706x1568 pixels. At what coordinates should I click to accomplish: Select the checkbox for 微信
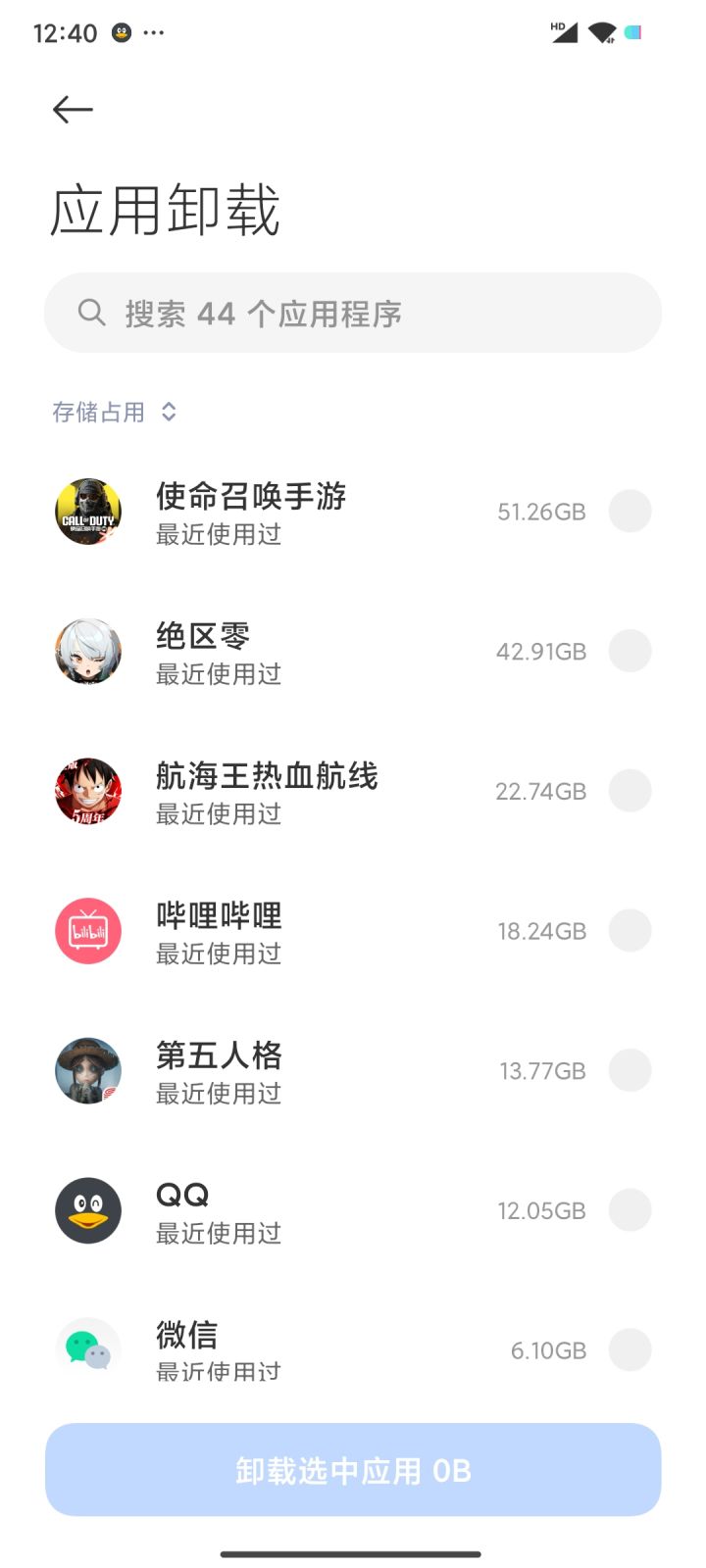630,1350
